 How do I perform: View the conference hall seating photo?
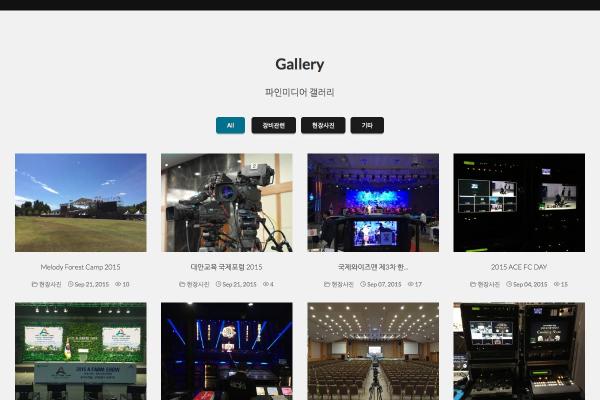(373, 350)
